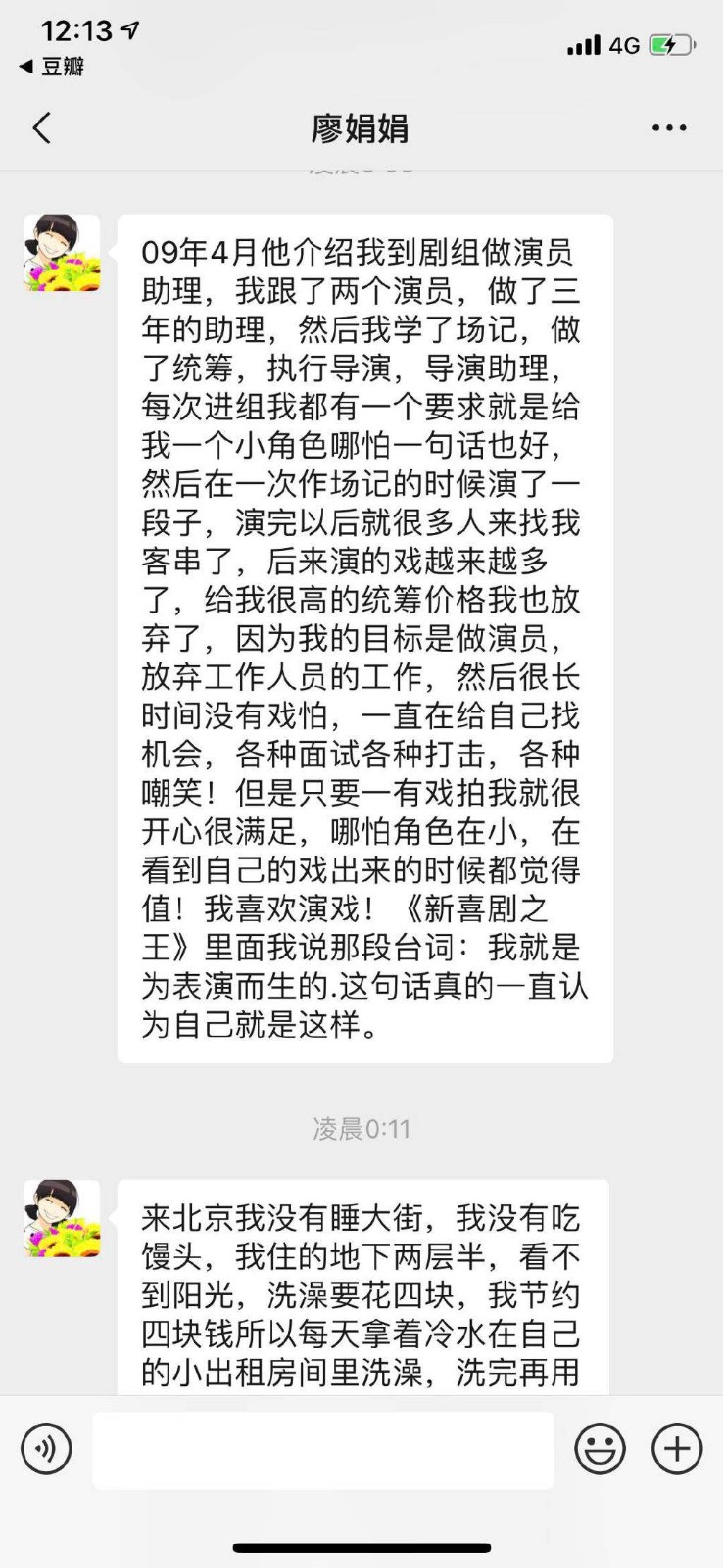Switch to voice message input

click(x=46, y=1448)
